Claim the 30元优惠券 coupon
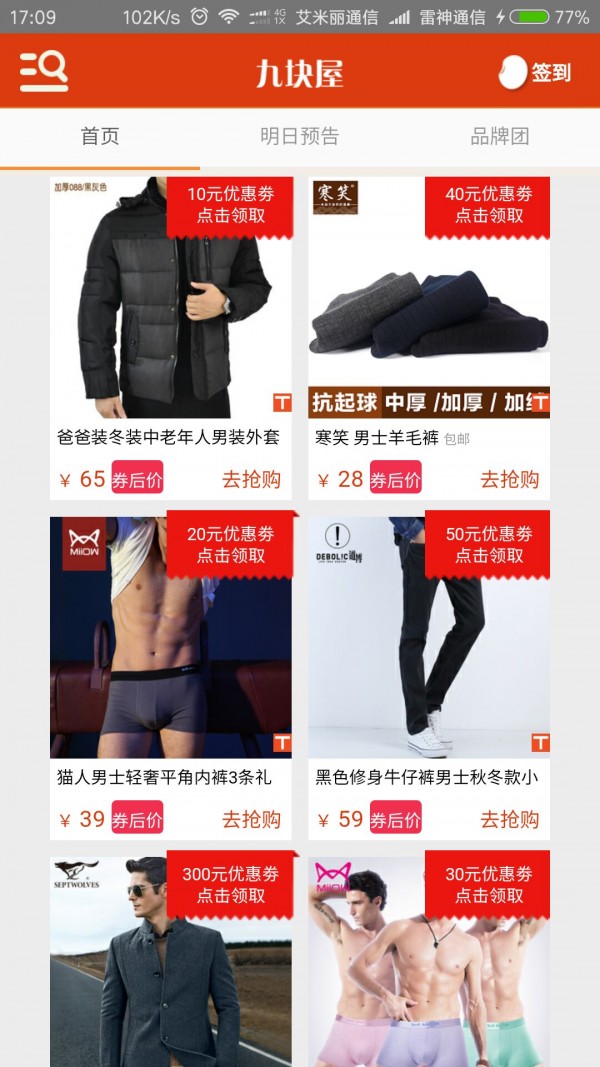This screenshot has width=600, height=1067. coord(489,884)
